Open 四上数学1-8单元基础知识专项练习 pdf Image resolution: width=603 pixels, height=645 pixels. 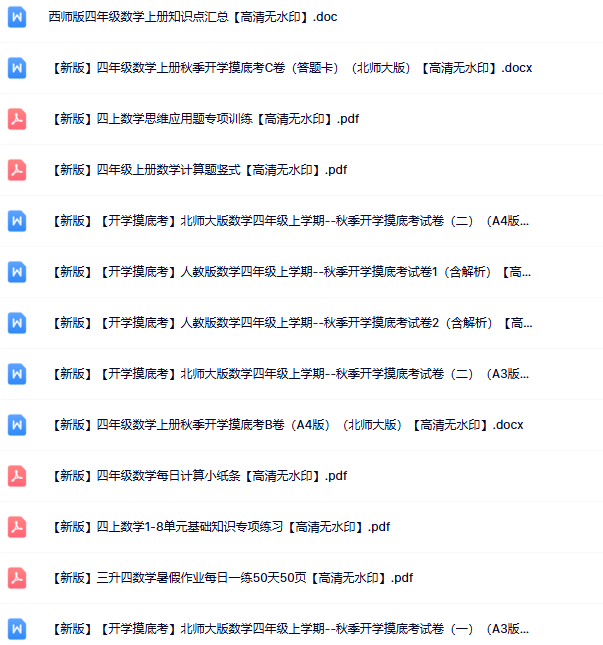[220, 527]
